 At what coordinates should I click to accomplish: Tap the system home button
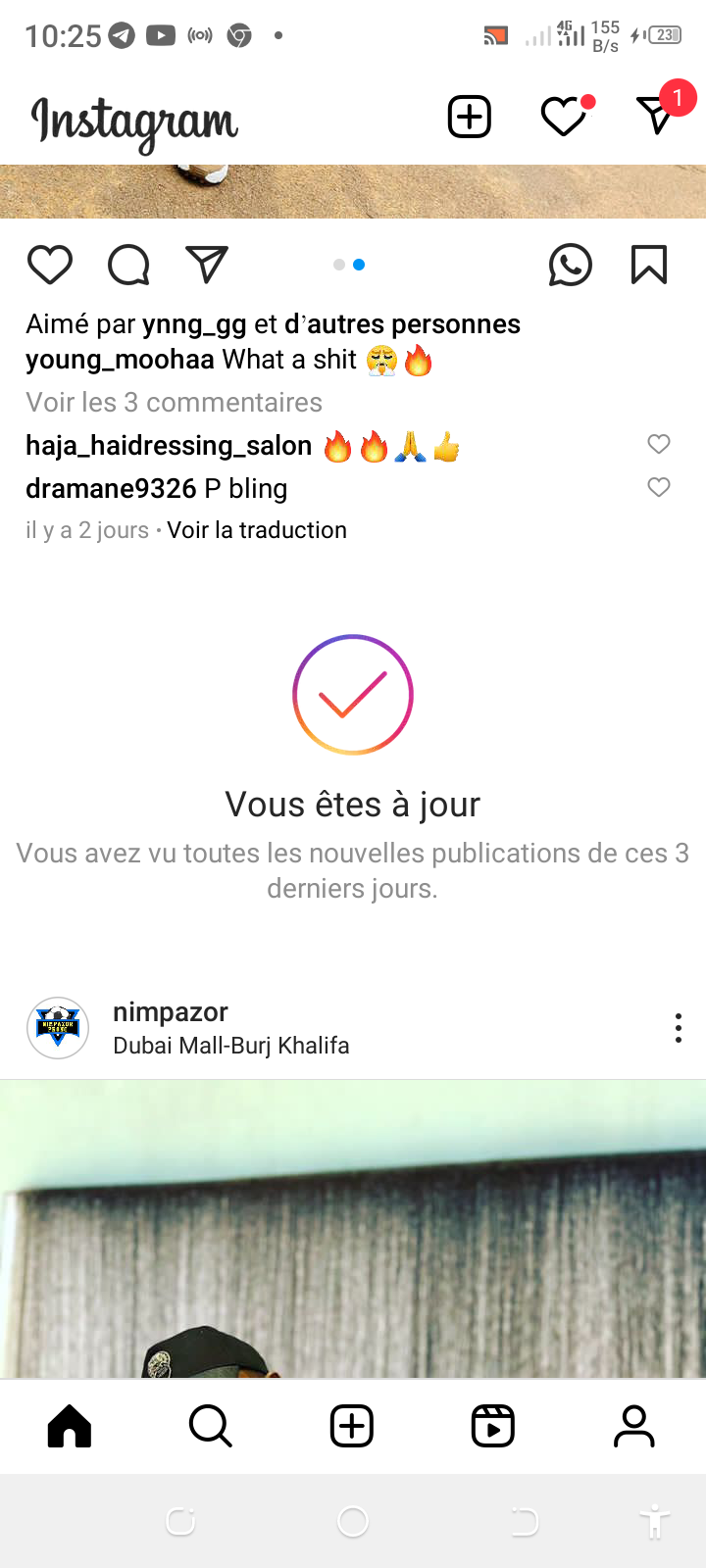tap(353, 1522)
